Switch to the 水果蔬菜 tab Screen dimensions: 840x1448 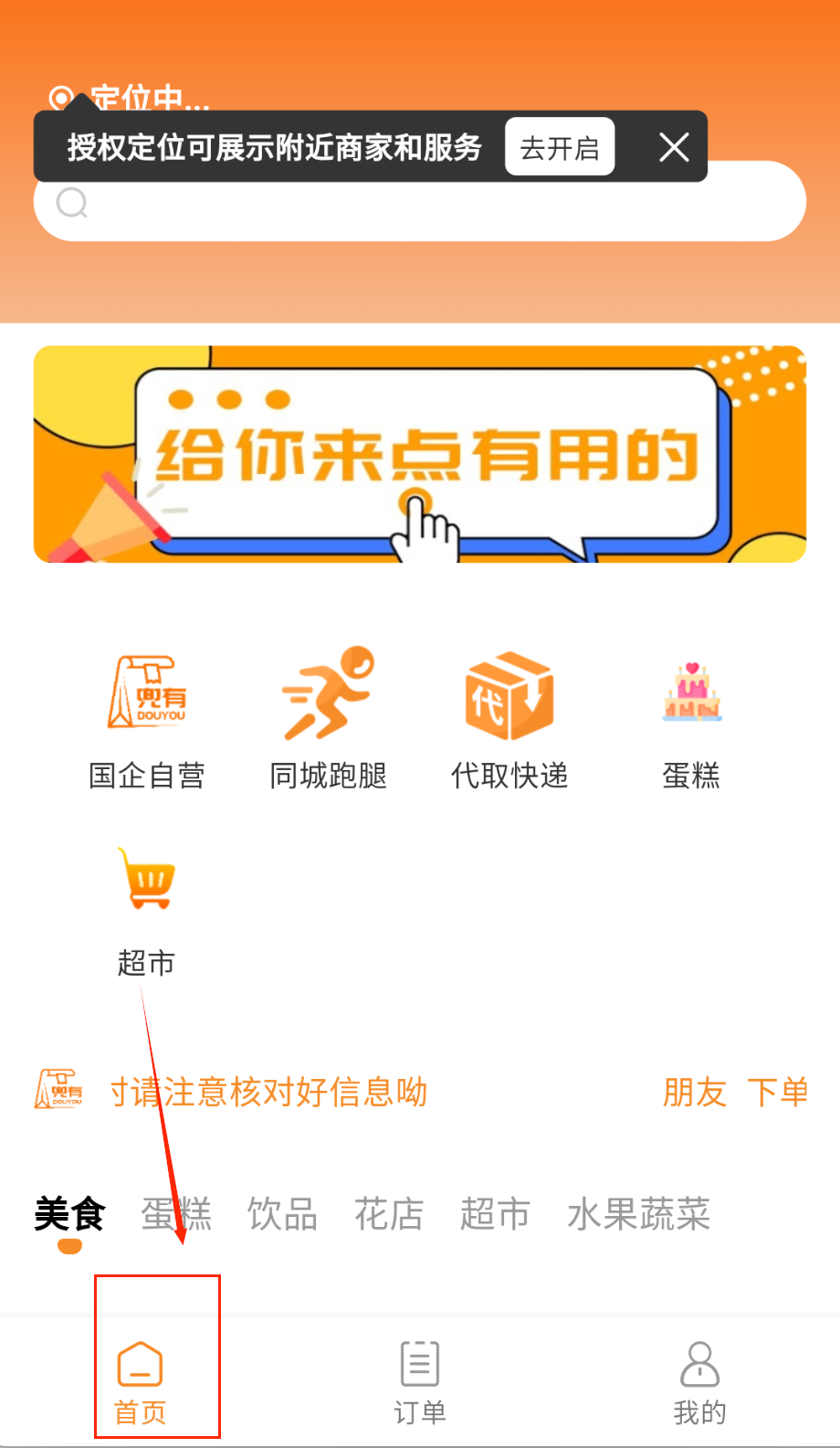pyautogui.click(x=638, y=1215)
